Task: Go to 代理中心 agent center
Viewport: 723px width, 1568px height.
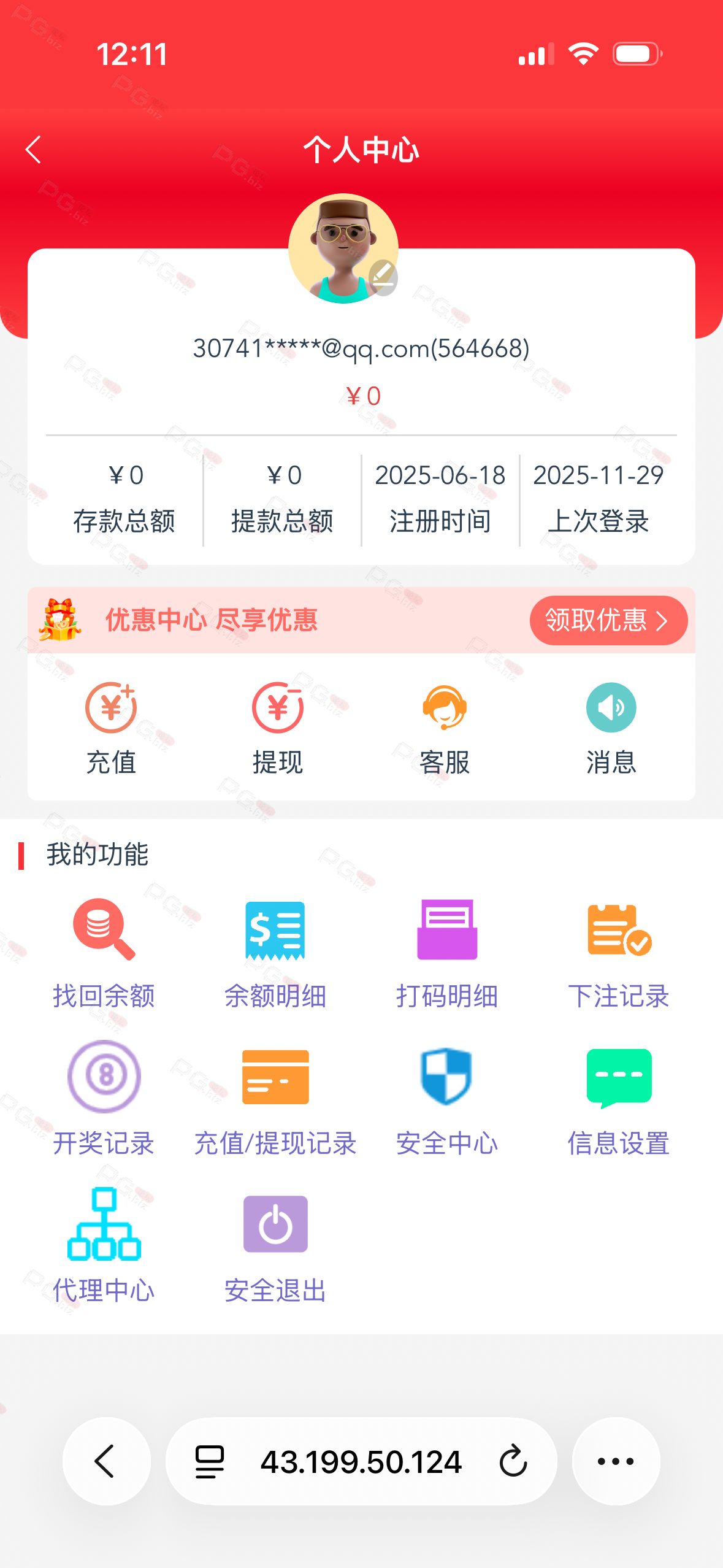Action: click(x=104, y=1245)
